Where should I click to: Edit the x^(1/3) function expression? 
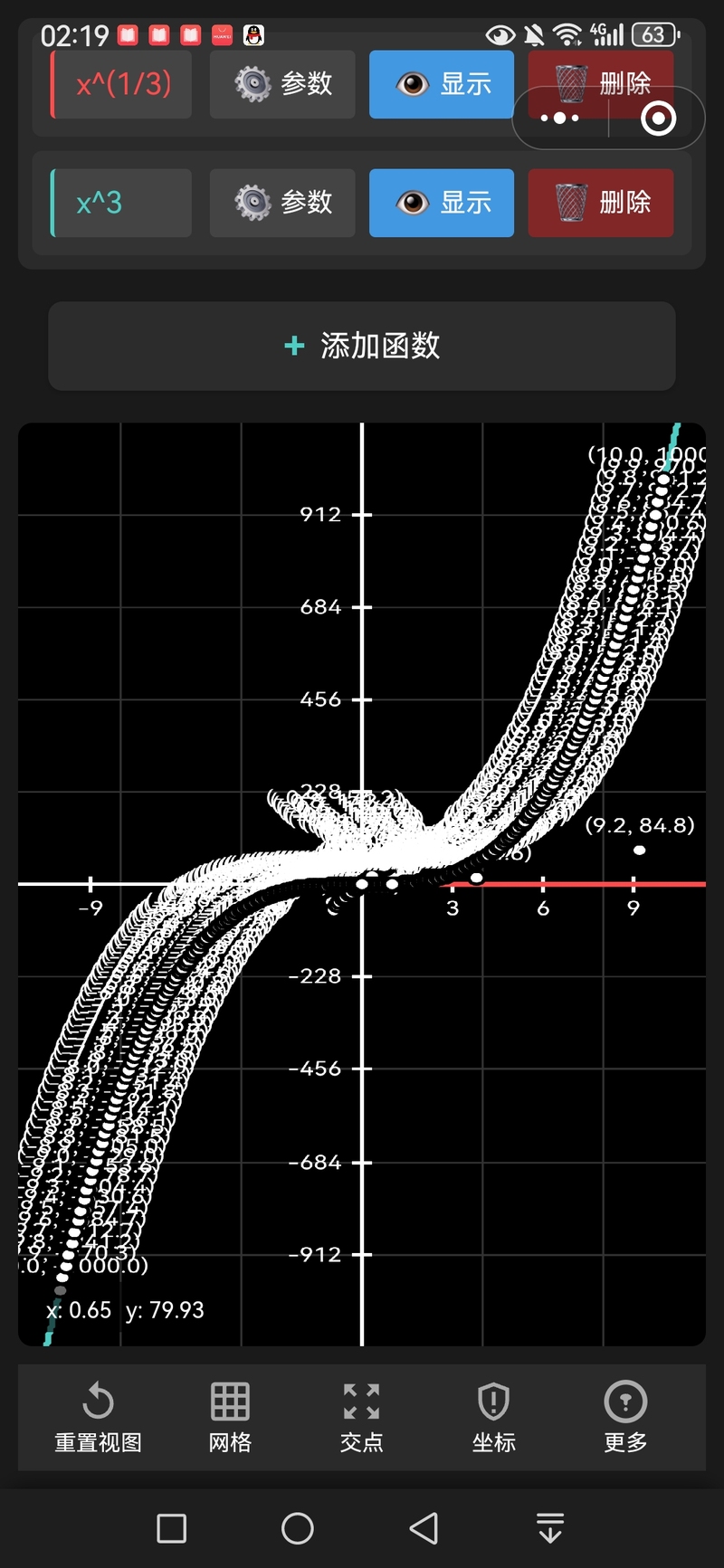(x=122, y=84)
